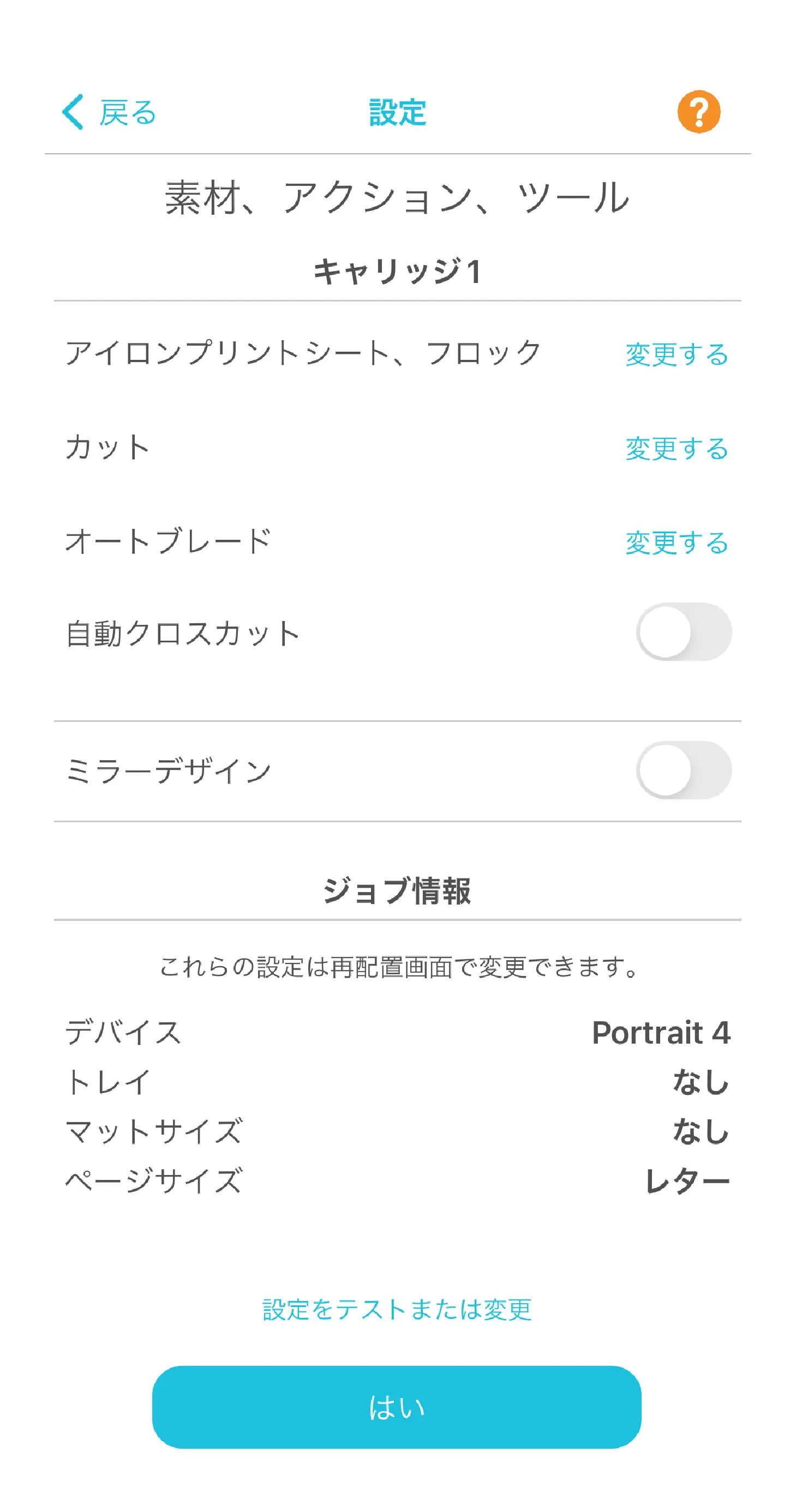Tap 変更する next to カット
Viewport: 796px width, 1512px height.
coord(676,448)
